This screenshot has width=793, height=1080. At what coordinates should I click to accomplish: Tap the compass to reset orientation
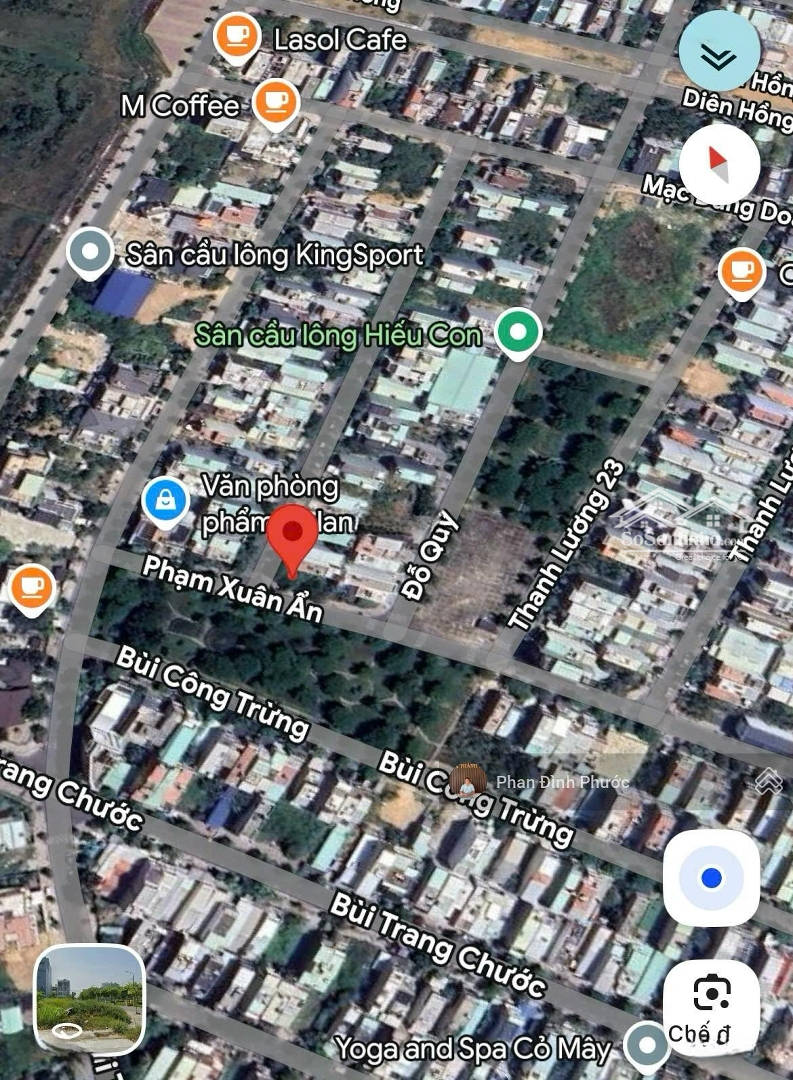(719, 164)
